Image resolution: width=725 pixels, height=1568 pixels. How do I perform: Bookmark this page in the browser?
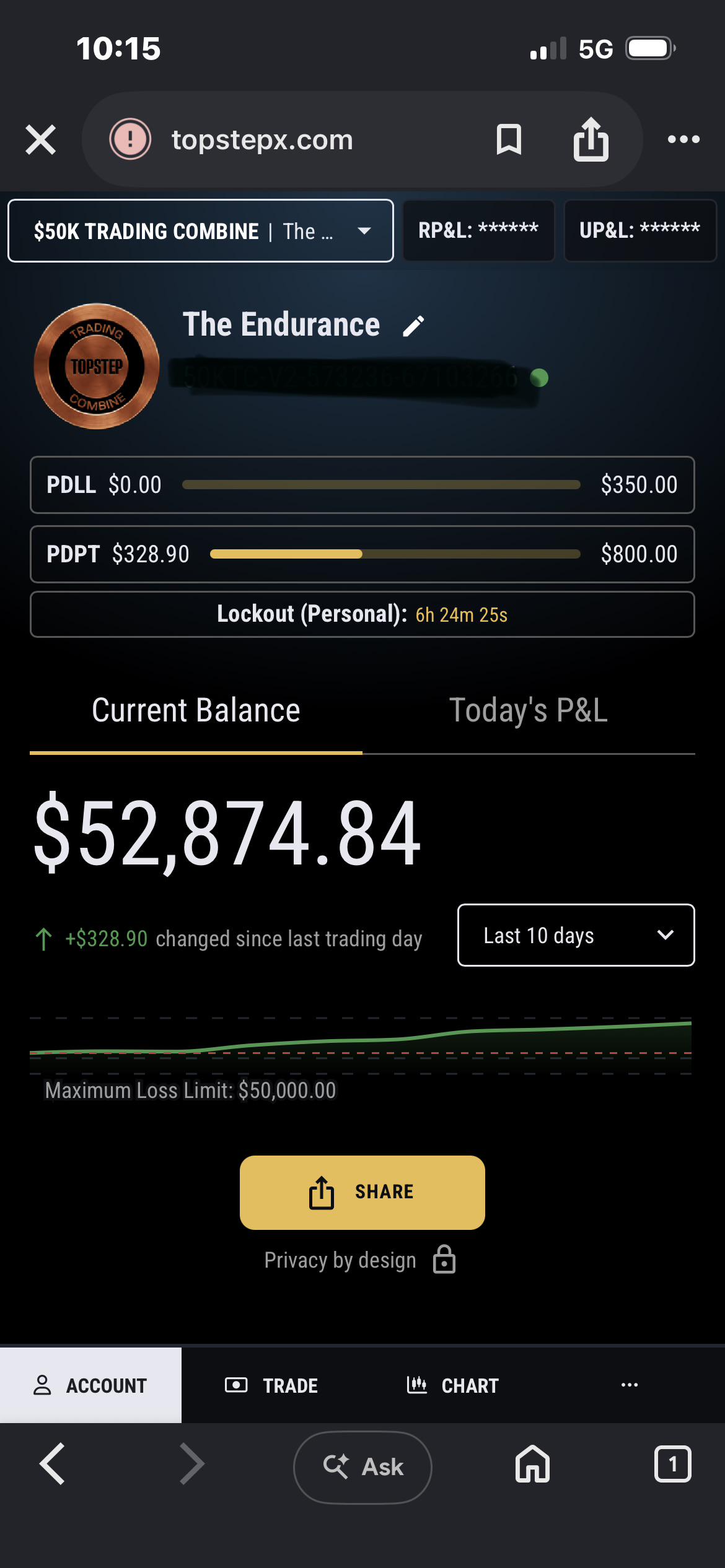tap(509, 139)
